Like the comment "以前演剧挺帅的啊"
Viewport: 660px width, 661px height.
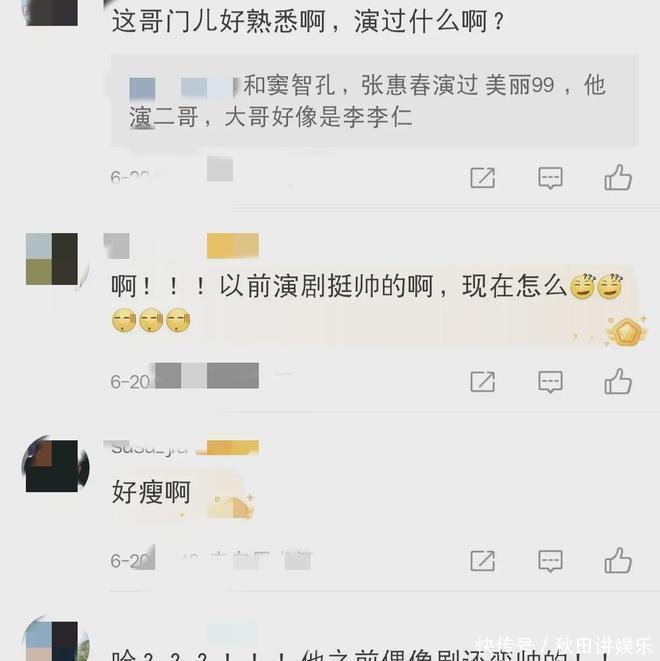(x=618, y=381)
